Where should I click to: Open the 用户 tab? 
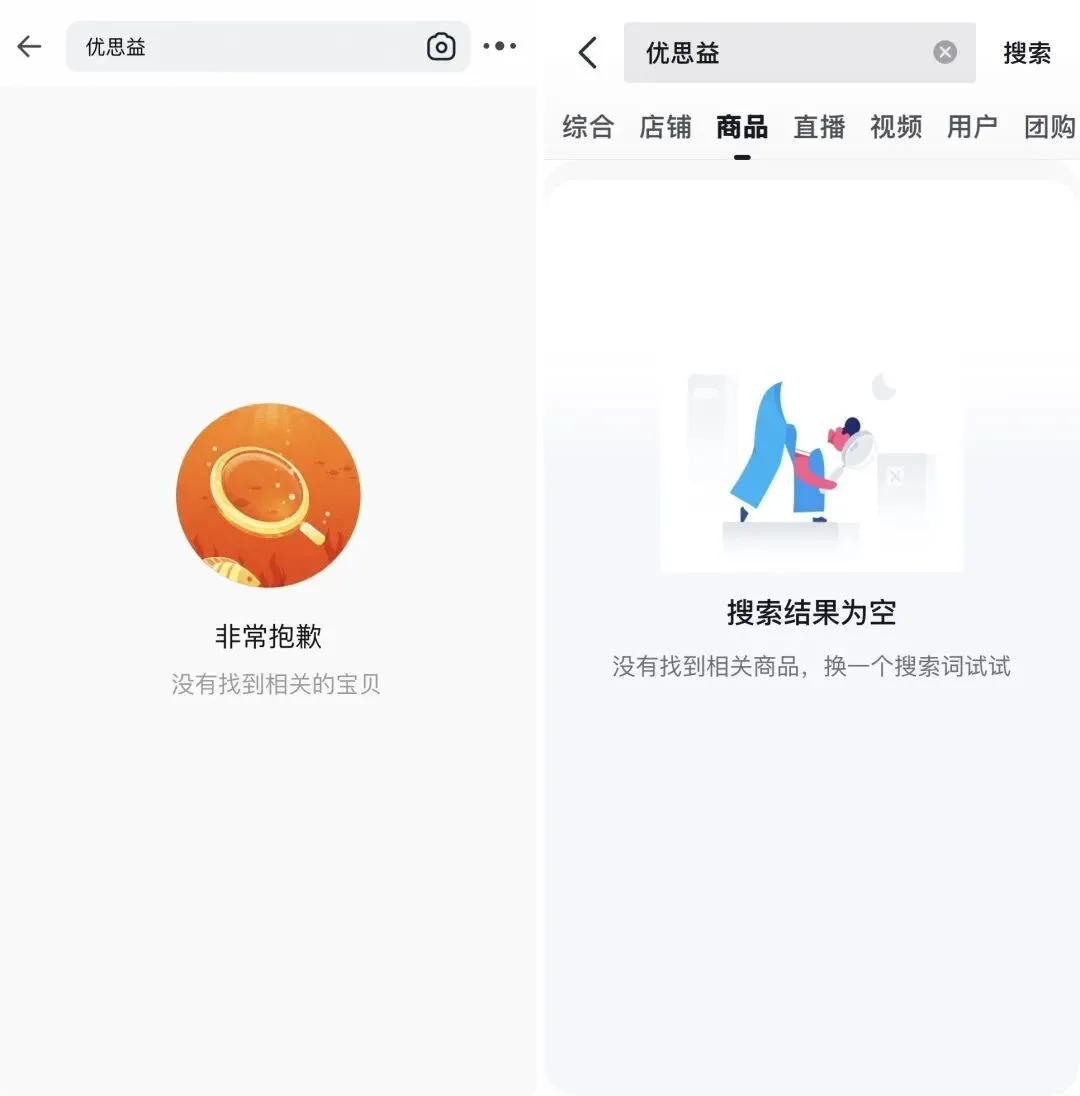point(972,127)
